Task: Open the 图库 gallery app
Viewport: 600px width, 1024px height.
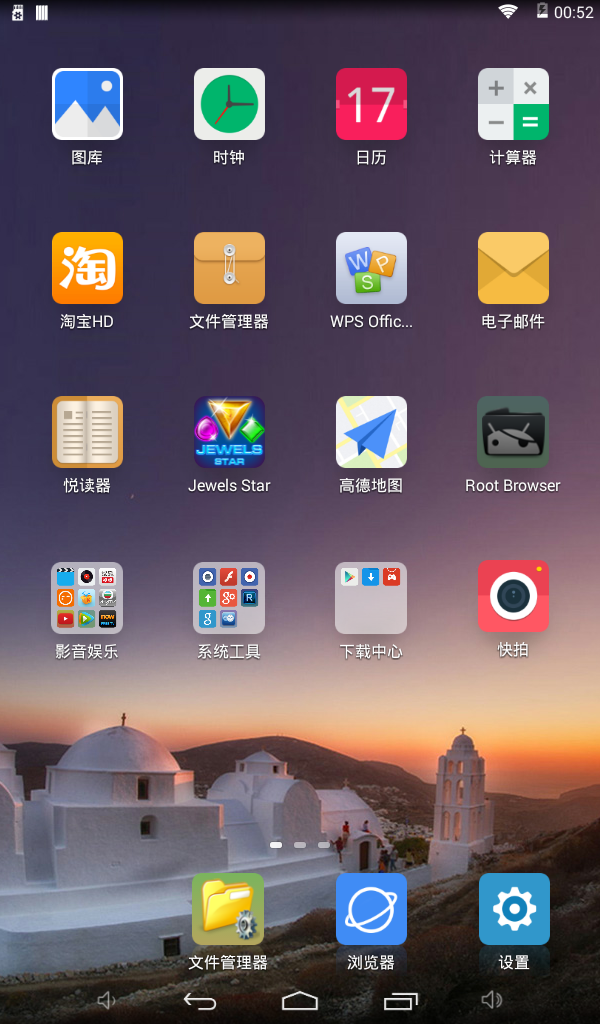Action: click(x=87, y=104)
